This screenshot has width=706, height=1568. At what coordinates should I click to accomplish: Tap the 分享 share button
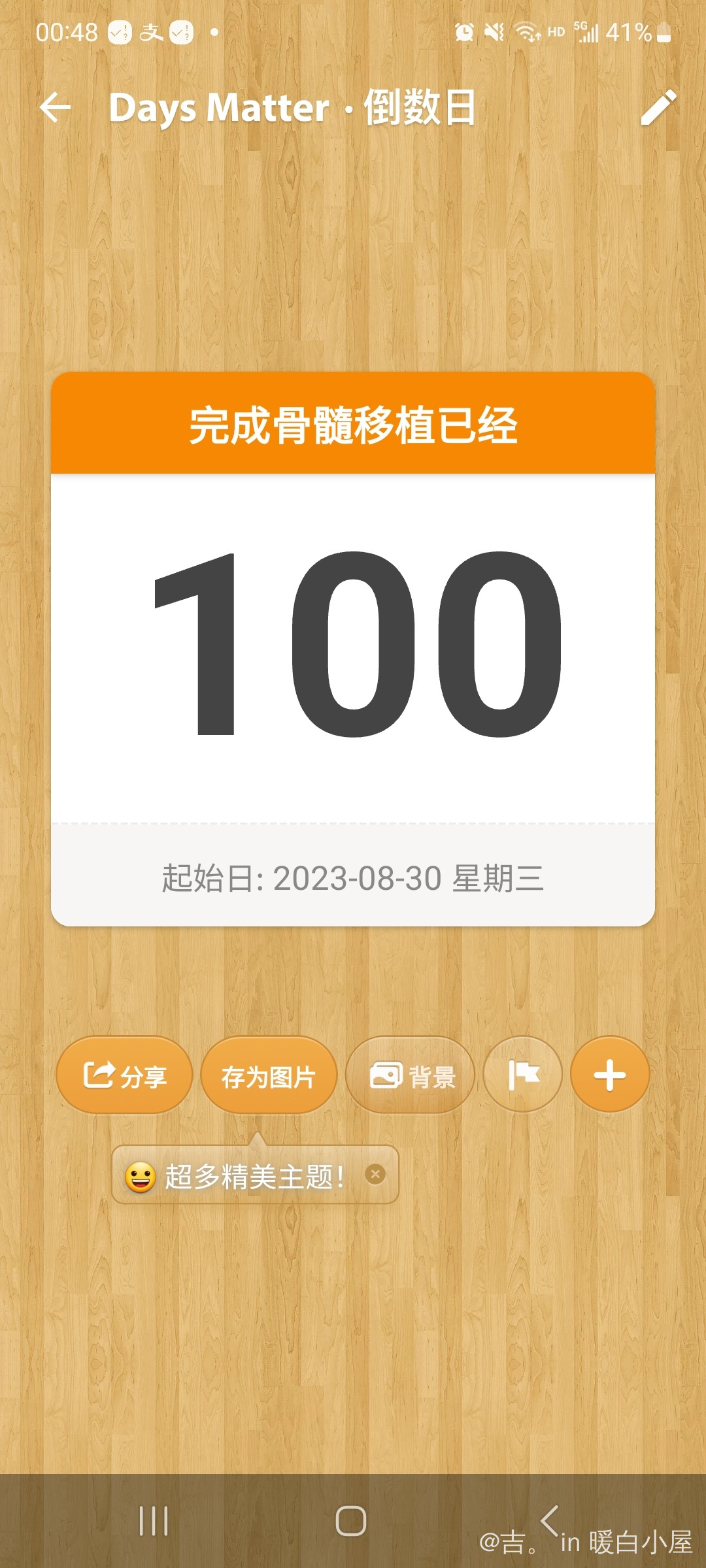(x=124, y=1075)
